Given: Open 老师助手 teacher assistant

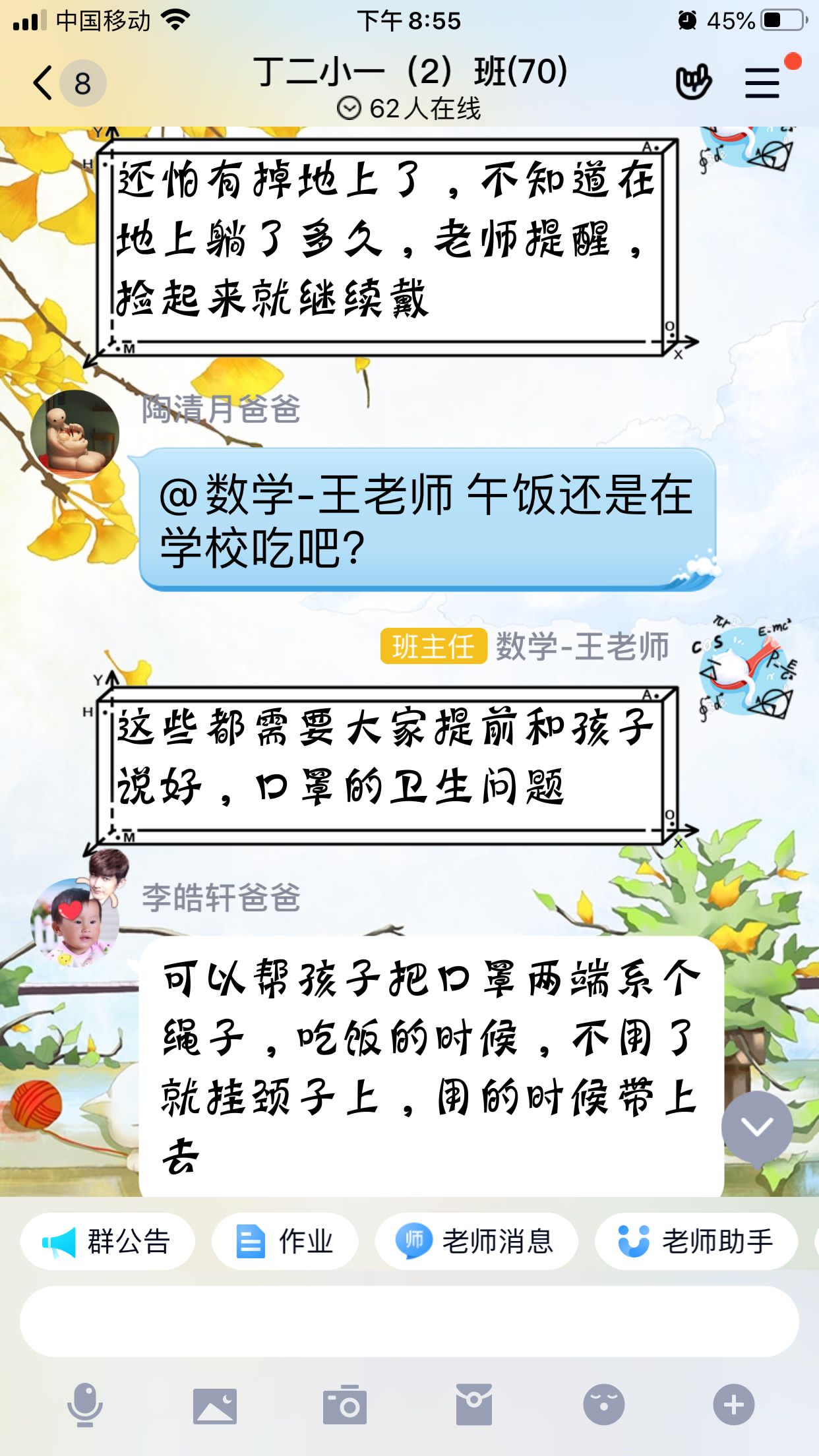Looking at the screenshot, I should click(x=696, y=1242).
